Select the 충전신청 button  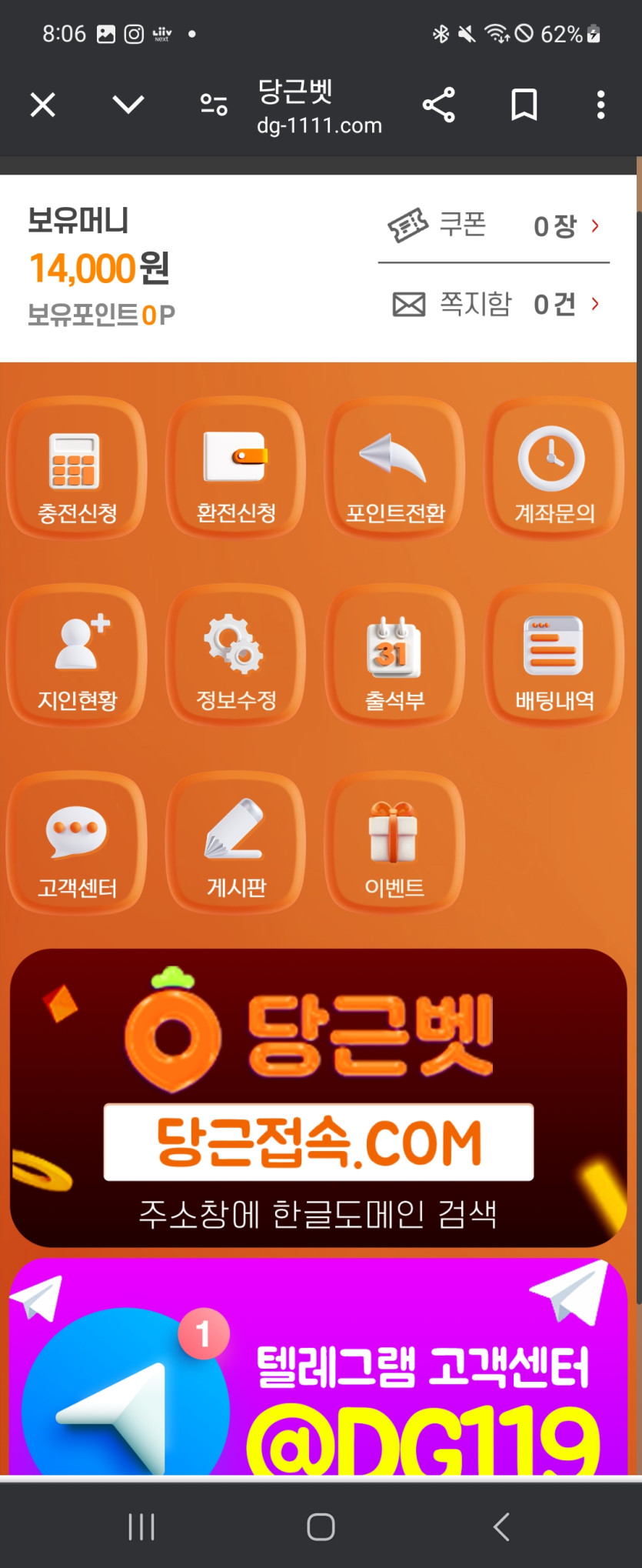click(77, 469)
